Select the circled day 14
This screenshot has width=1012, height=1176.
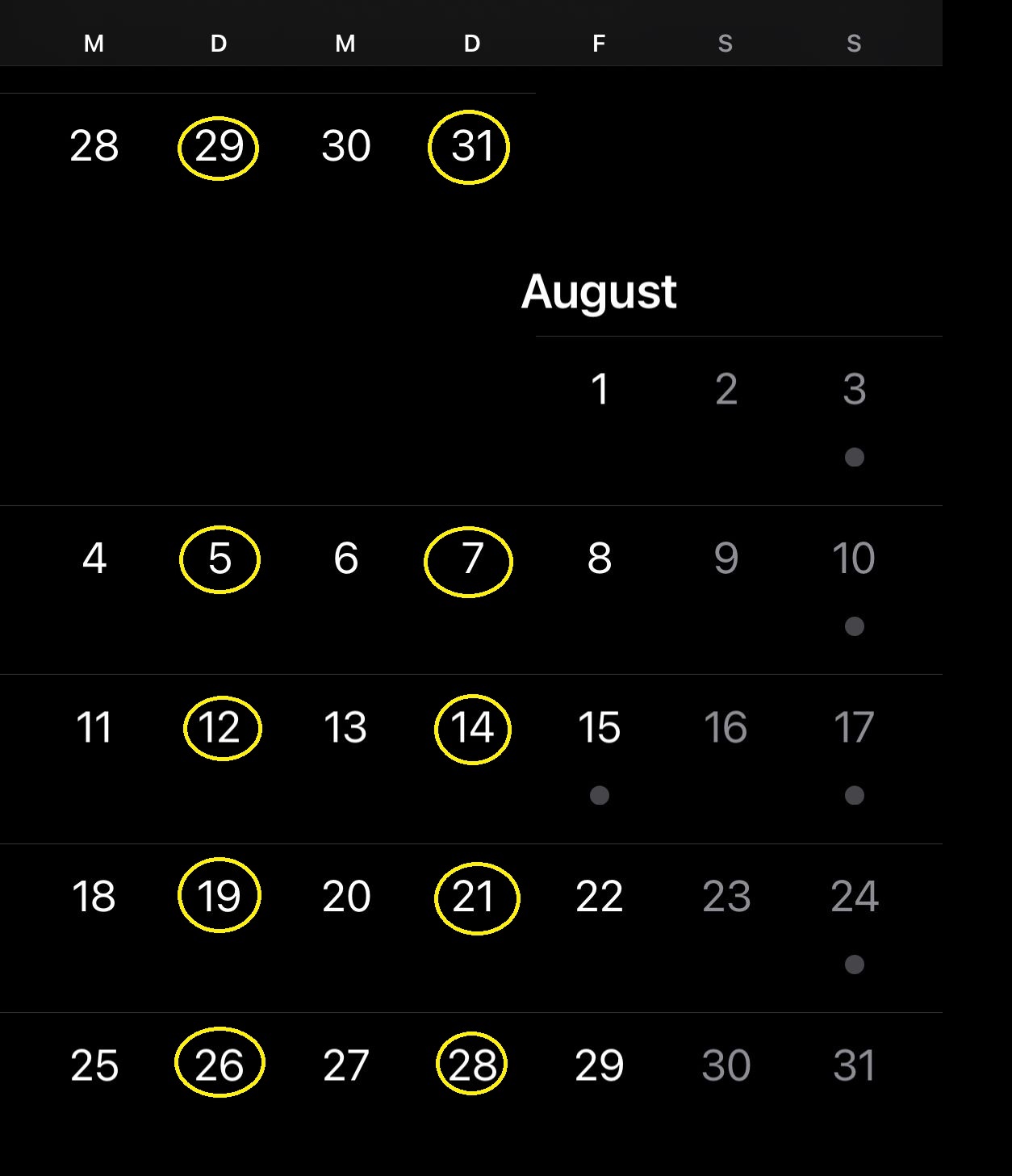click(473, 728)
